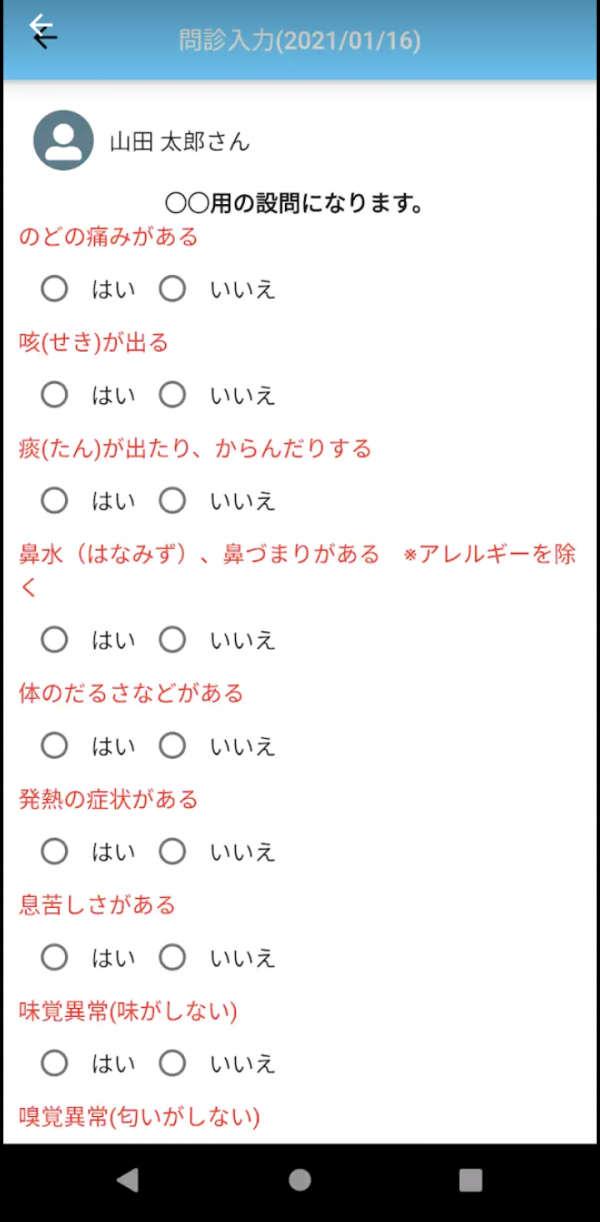
Task: Select はい for 鼻水、鼻づまりがある
Action: point(54,639)
